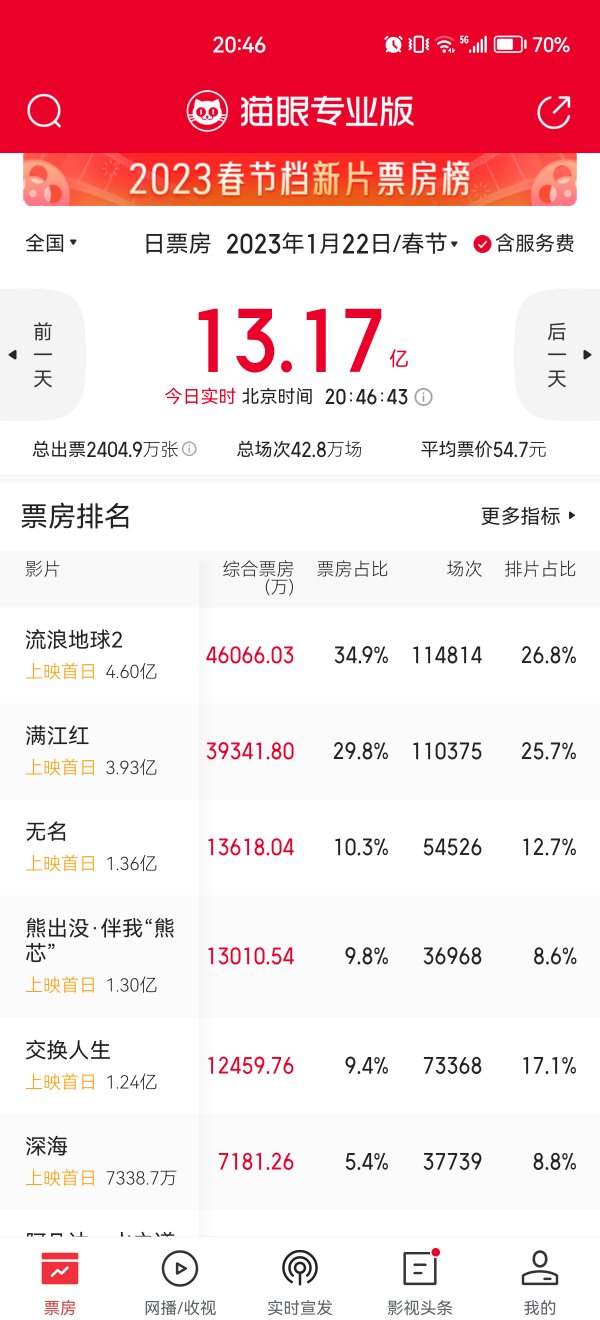600x1320 pixels.
Task: Open the 无名 box office row
Action: pyautogui.click(x=300, y=847)
